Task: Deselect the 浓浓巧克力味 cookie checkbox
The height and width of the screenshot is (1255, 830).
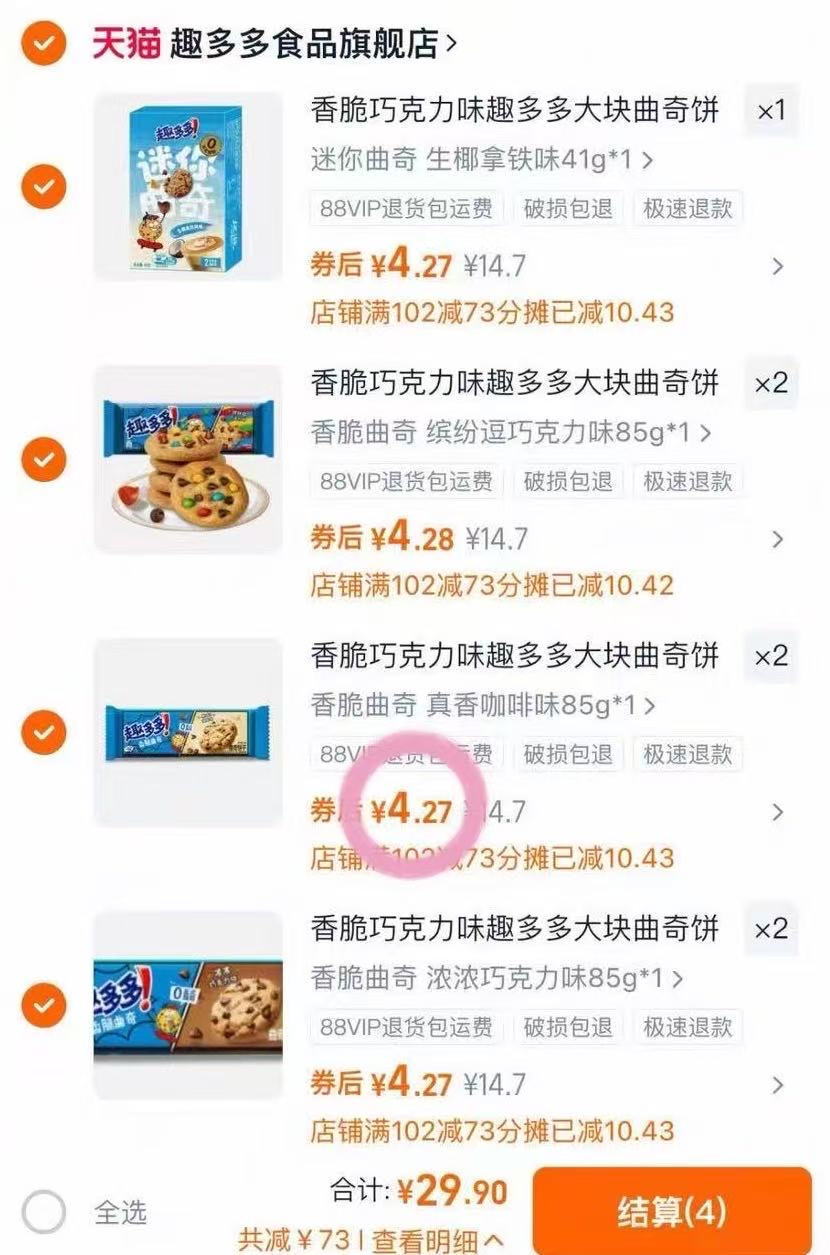Action: coord(43,1005)
